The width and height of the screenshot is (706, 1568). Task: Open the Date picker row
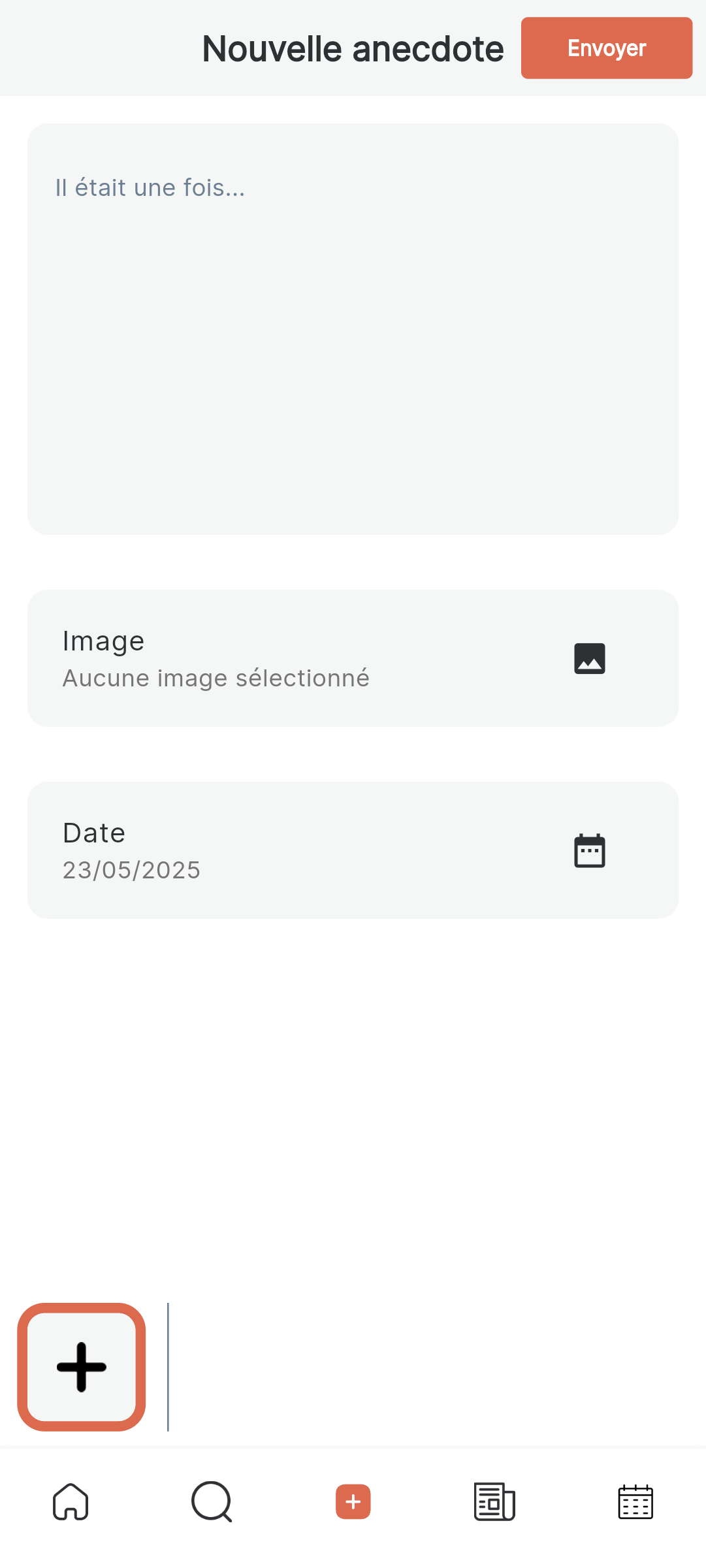tap(353, 850)
